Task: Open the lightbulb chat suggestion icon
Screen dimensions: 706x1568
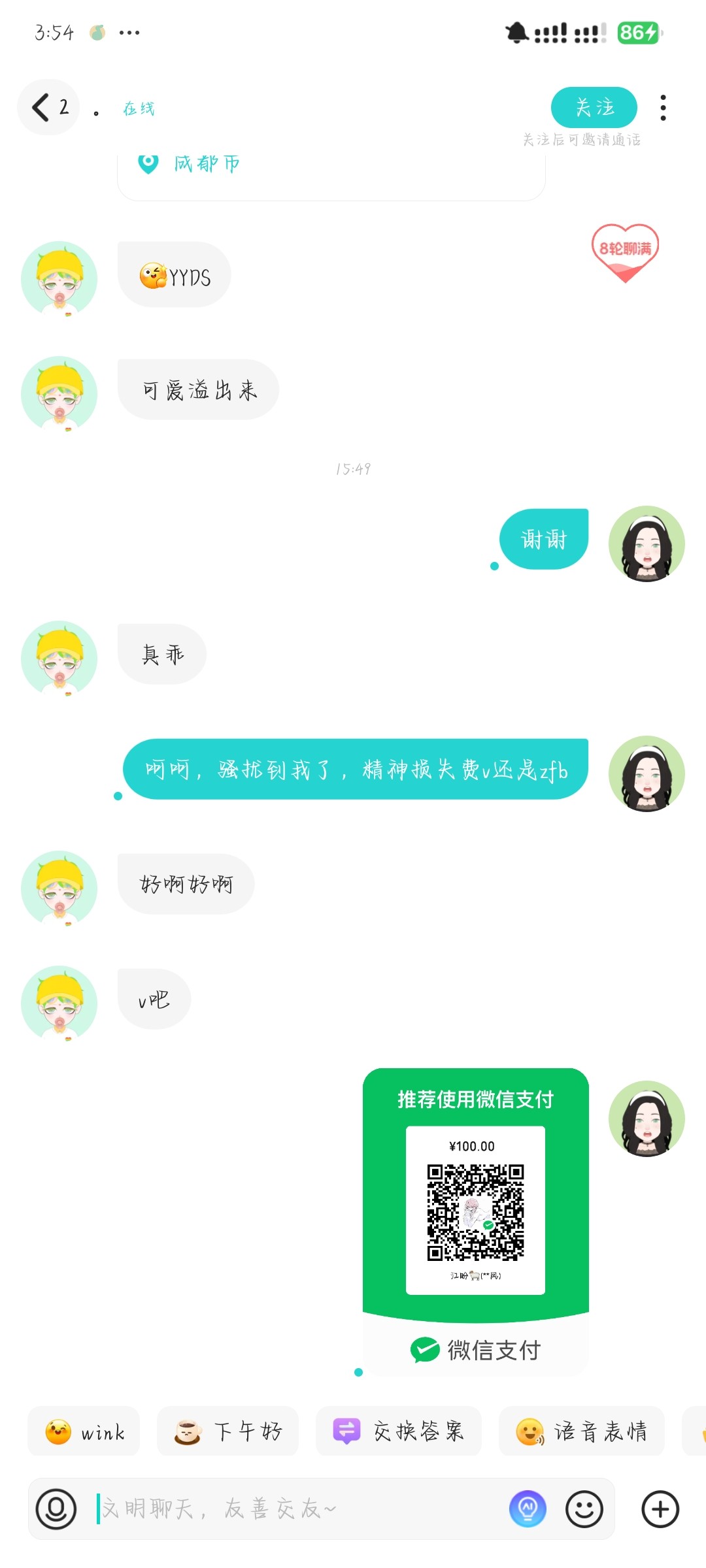Action: tap(528, 1509)
